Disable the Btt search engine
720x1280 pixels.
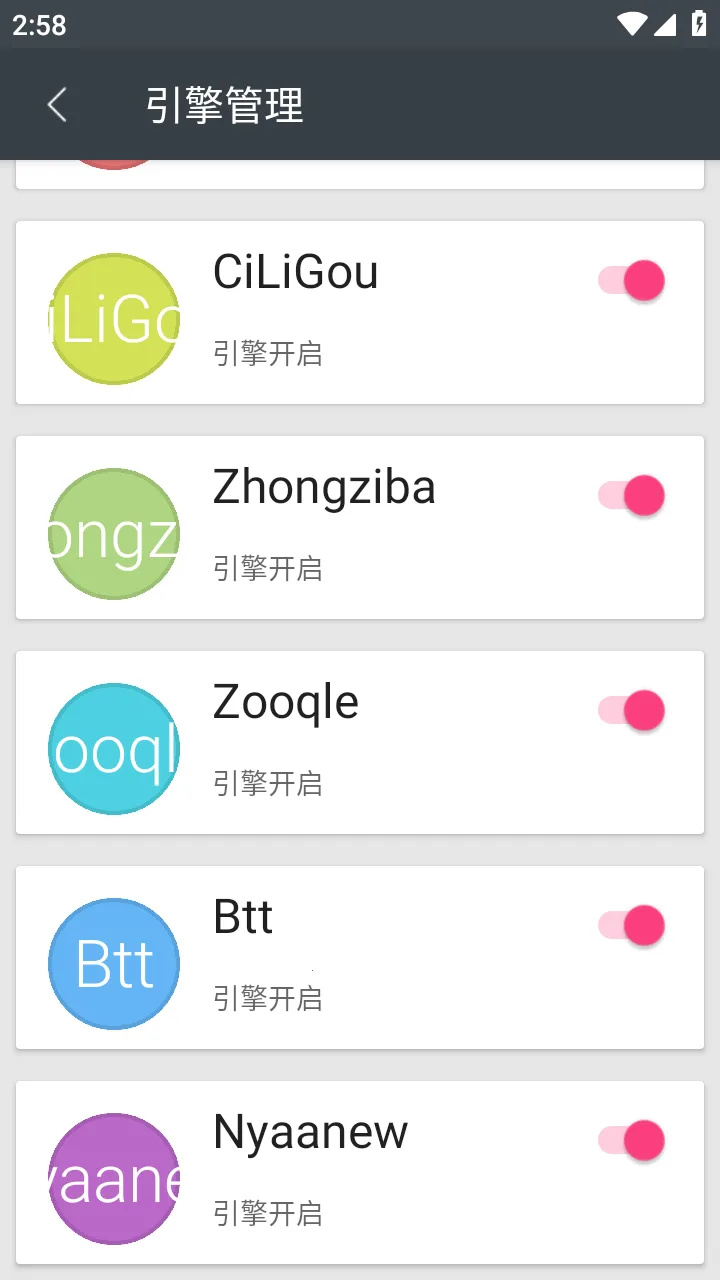pyautogui.click(x=631, y=925)
